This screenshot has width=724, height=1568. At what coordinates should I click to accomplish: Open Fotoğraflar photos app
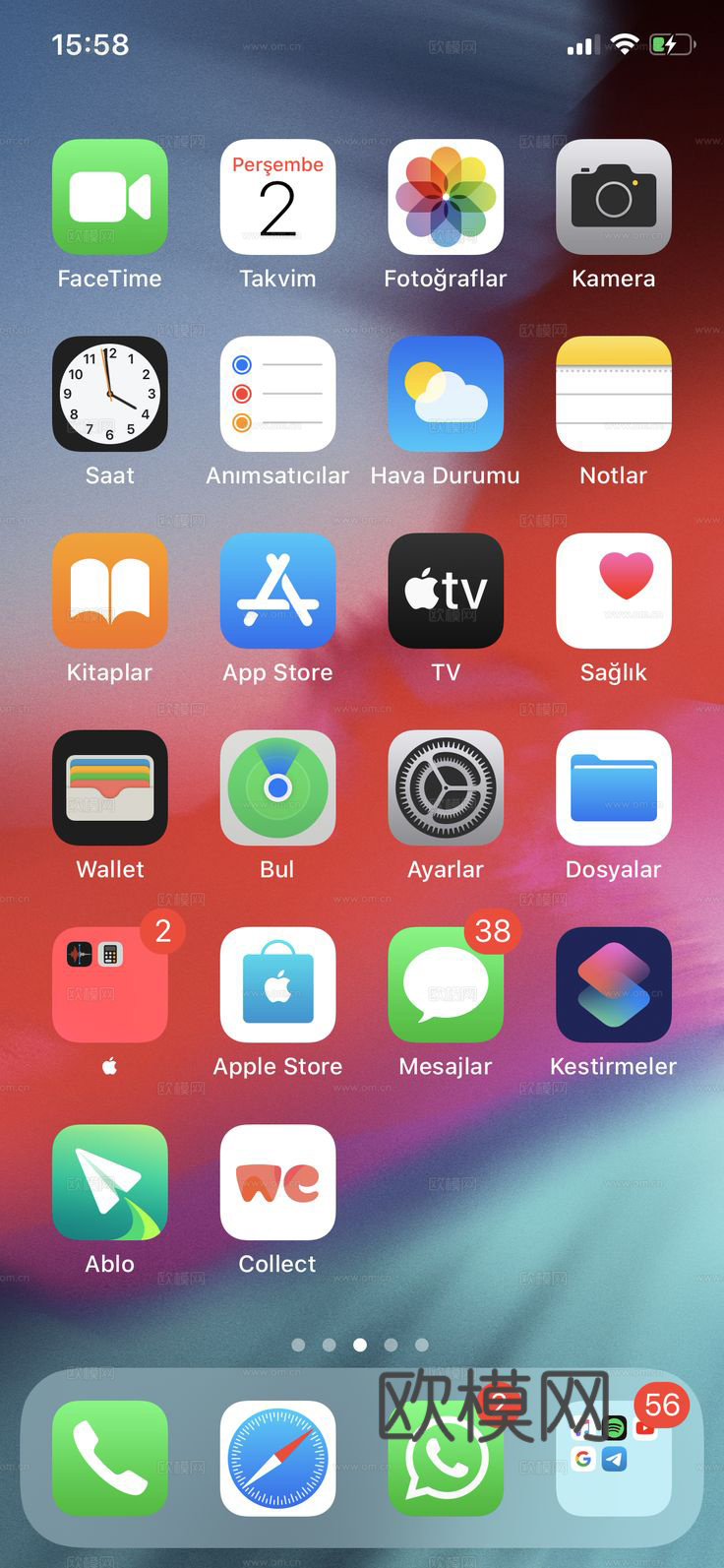point(446,197)
